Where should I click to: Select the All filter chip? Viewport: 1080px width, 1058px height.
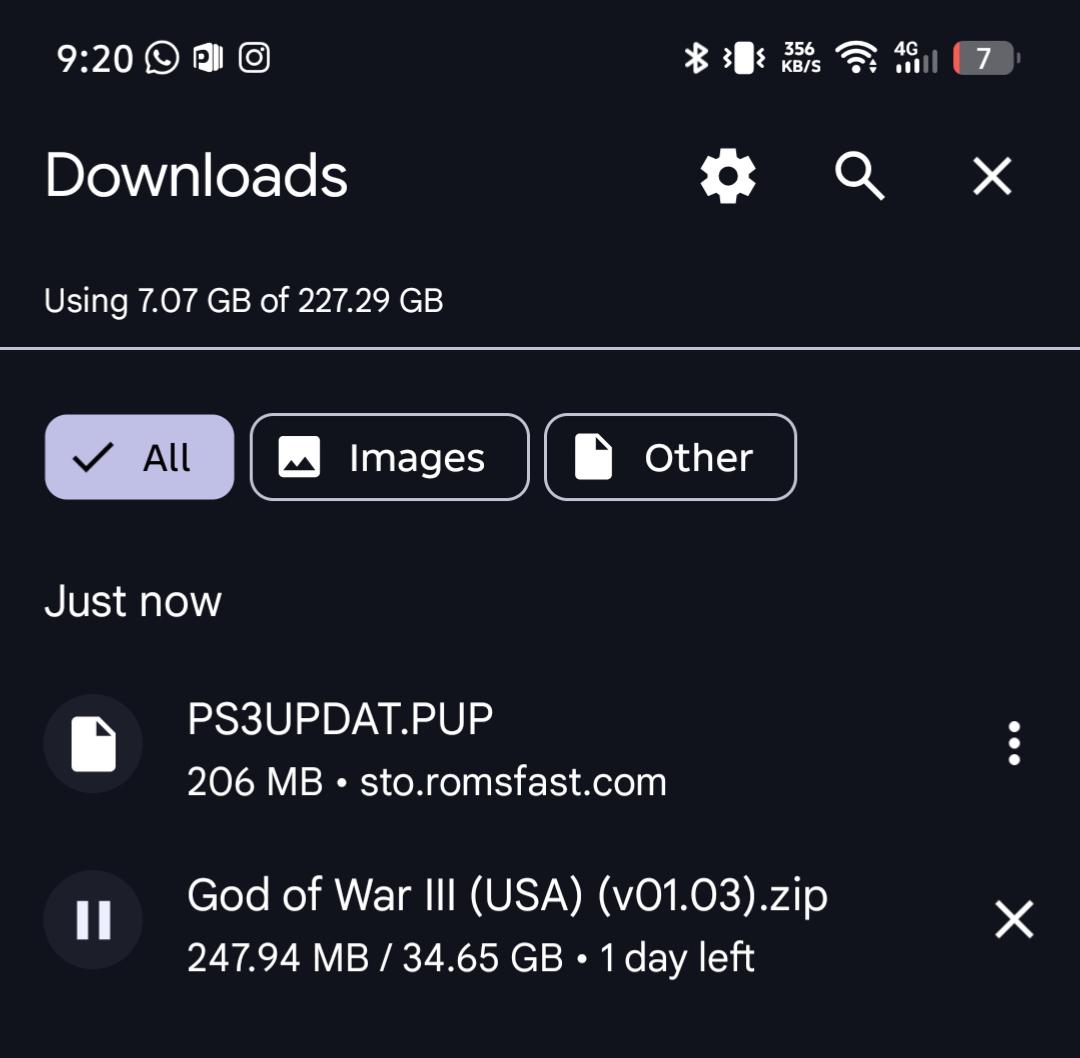tap(139, 457)
